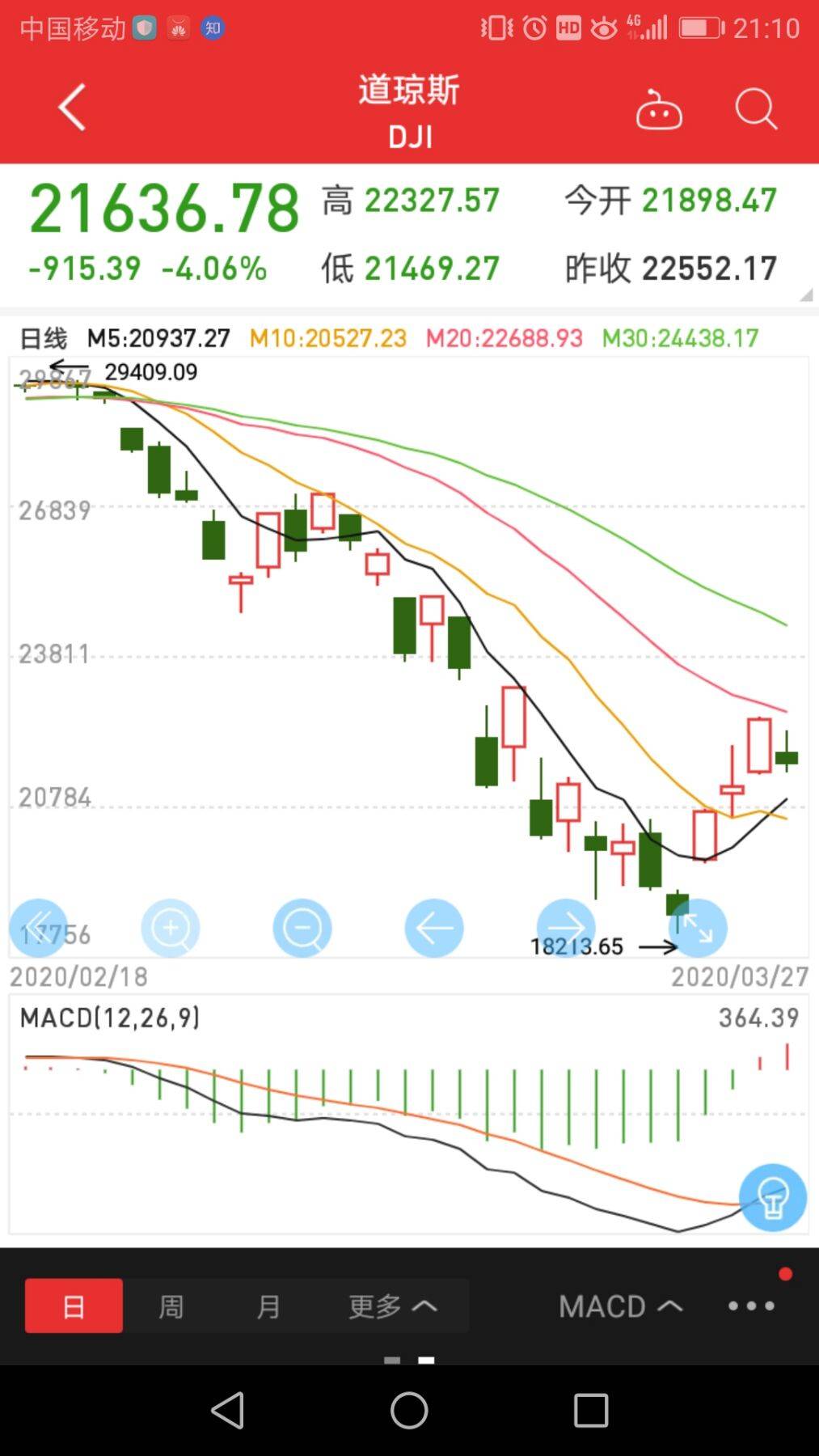
Task: Open fullscreen chart with expand icon
Action: coord(697,928)
